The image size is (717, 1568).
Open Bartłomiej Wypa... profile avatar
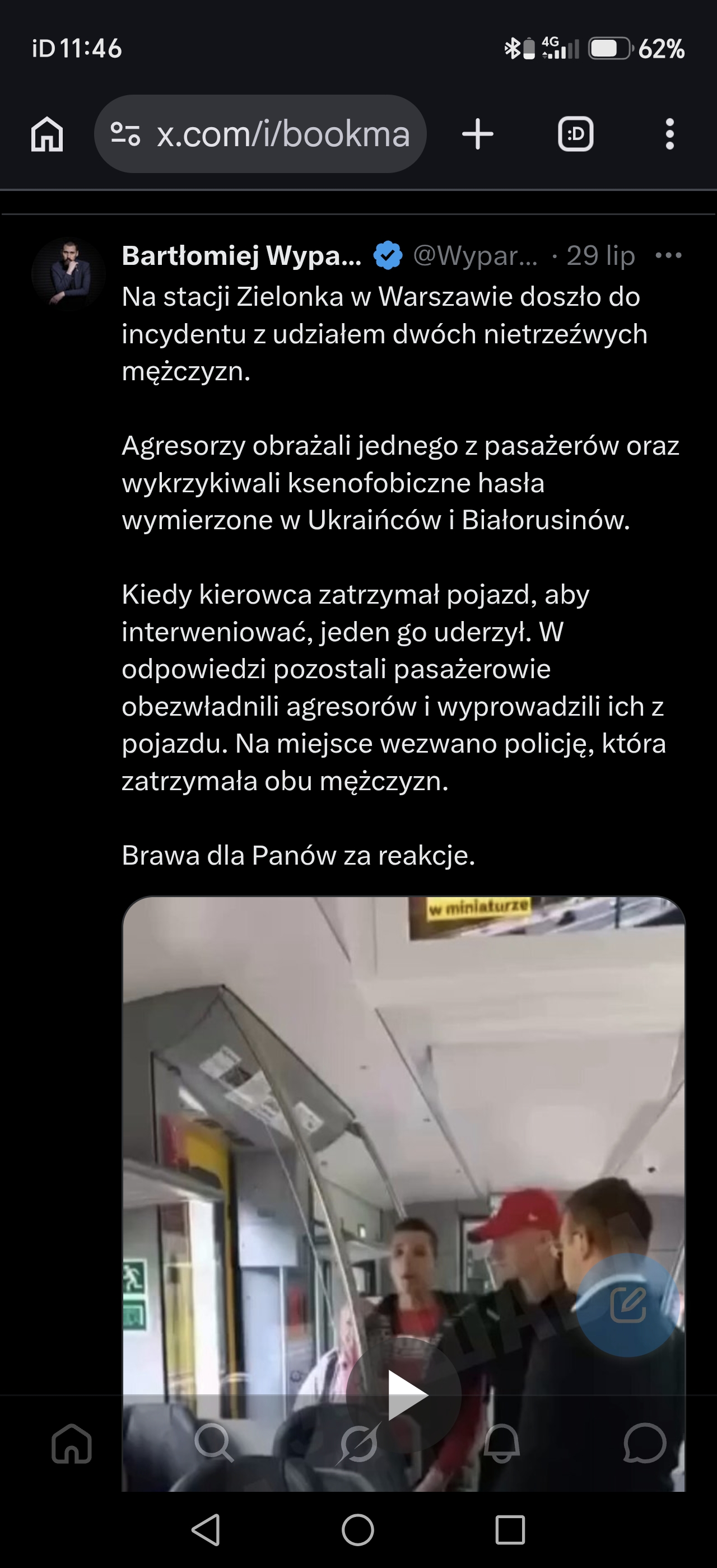click(68, 274)
